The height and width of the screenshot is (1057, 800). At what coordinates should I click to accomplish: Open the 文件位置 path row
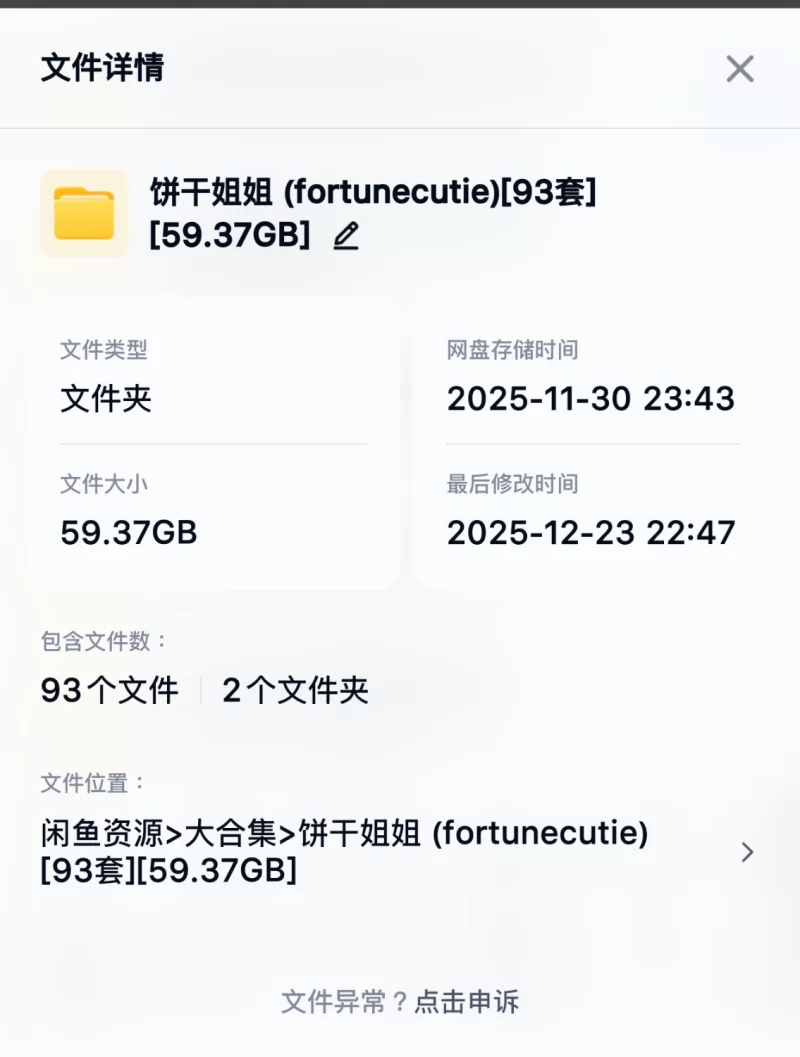click(746, 852)
